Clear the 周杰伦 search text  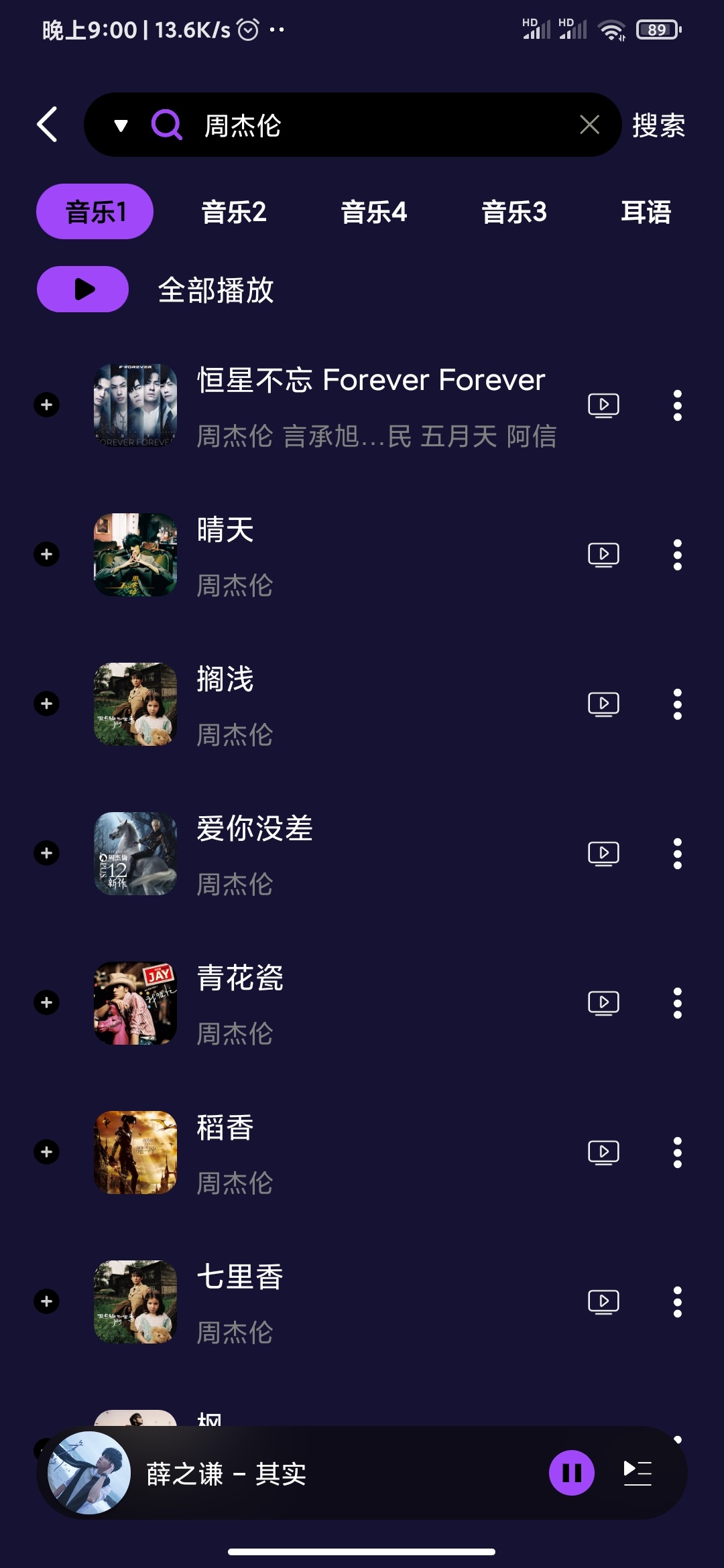point(589,125)
